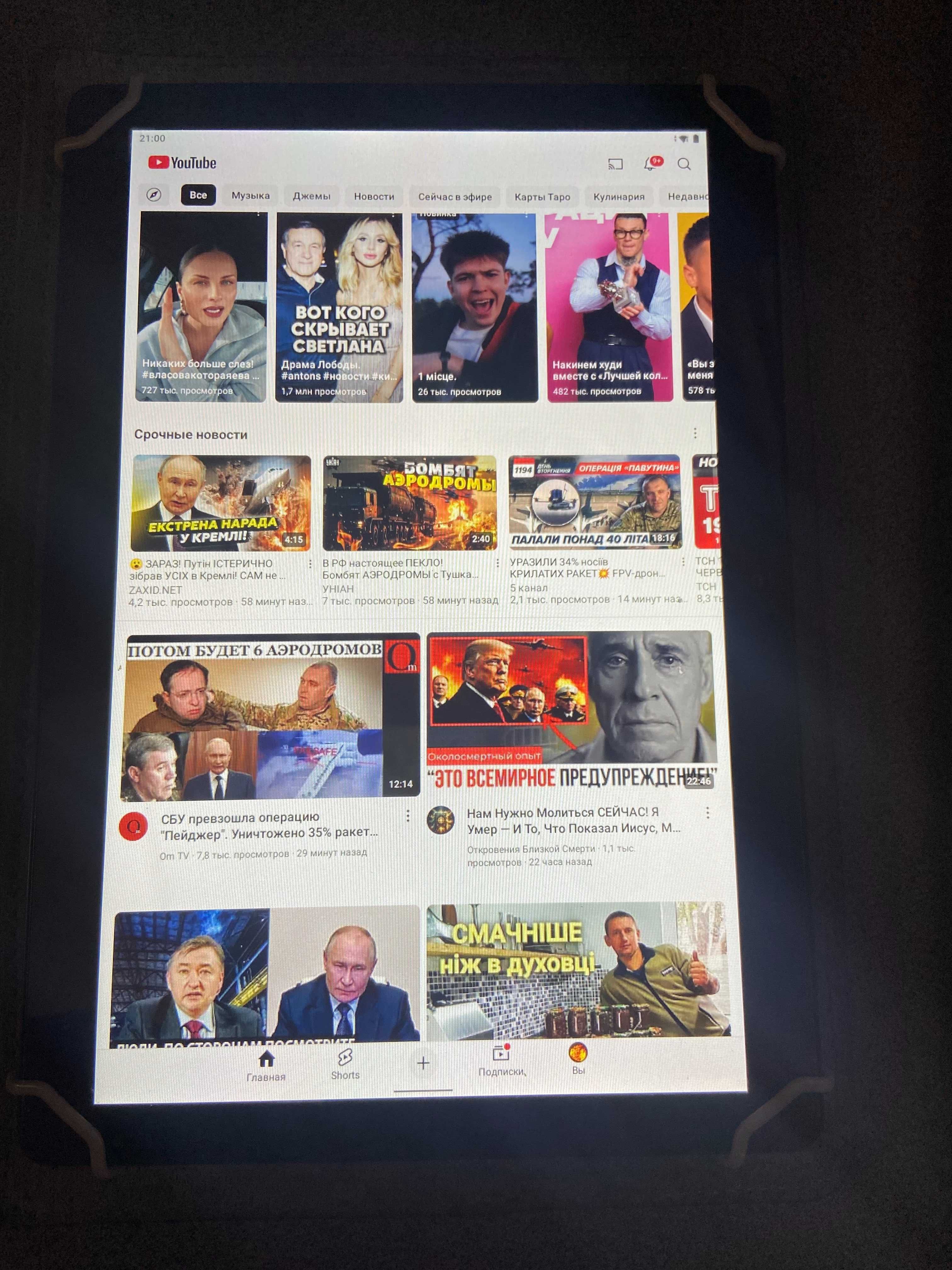Open the YouTube search icon

[683, 164]
